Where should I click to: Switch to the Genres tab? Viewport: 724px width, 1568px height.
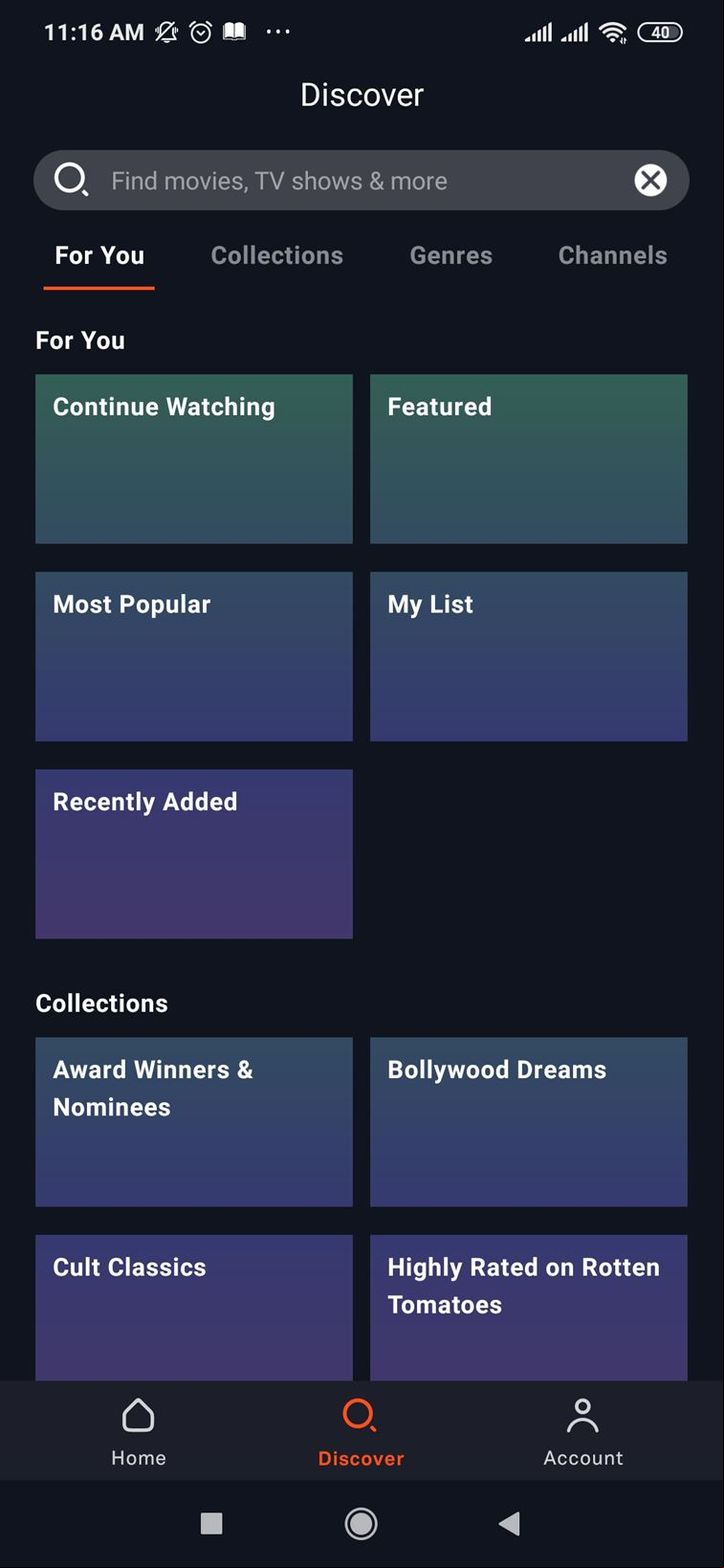[450, 255]
